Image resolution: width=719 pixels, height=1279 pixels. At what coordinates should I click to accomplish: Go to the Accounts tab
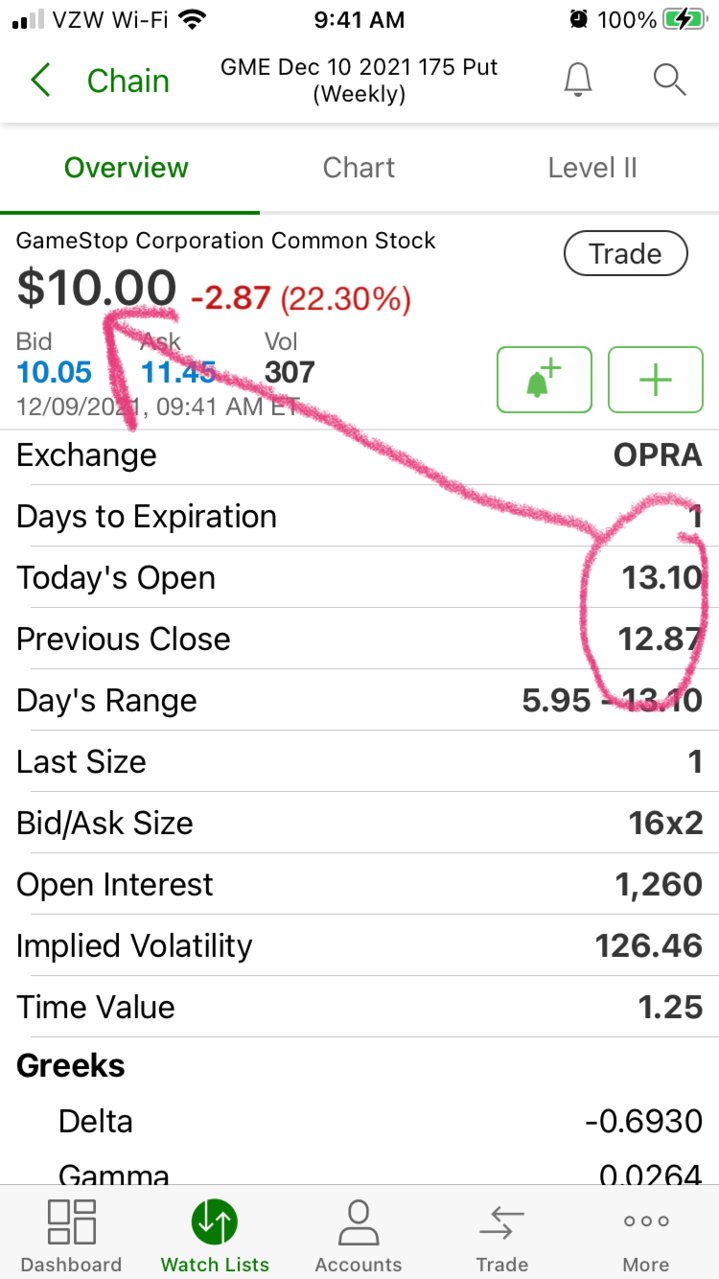click(x=358, y=1236)
